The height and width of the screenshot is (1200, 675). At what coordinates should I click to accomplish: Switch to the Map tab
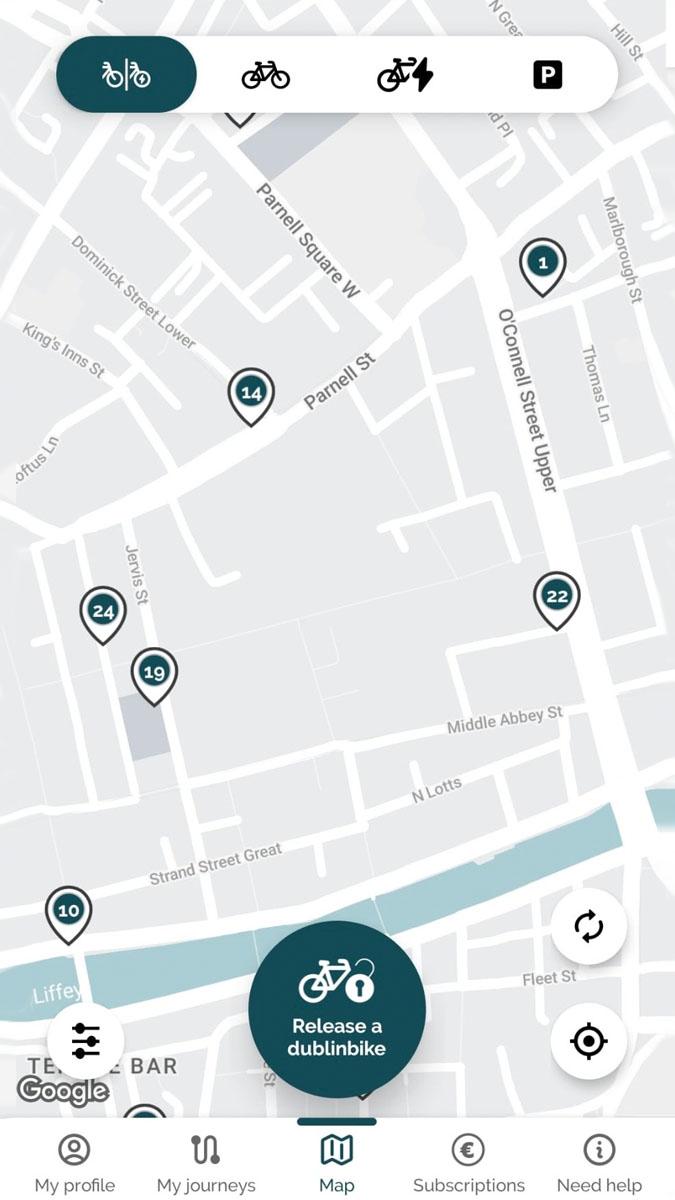point(337,1163)
